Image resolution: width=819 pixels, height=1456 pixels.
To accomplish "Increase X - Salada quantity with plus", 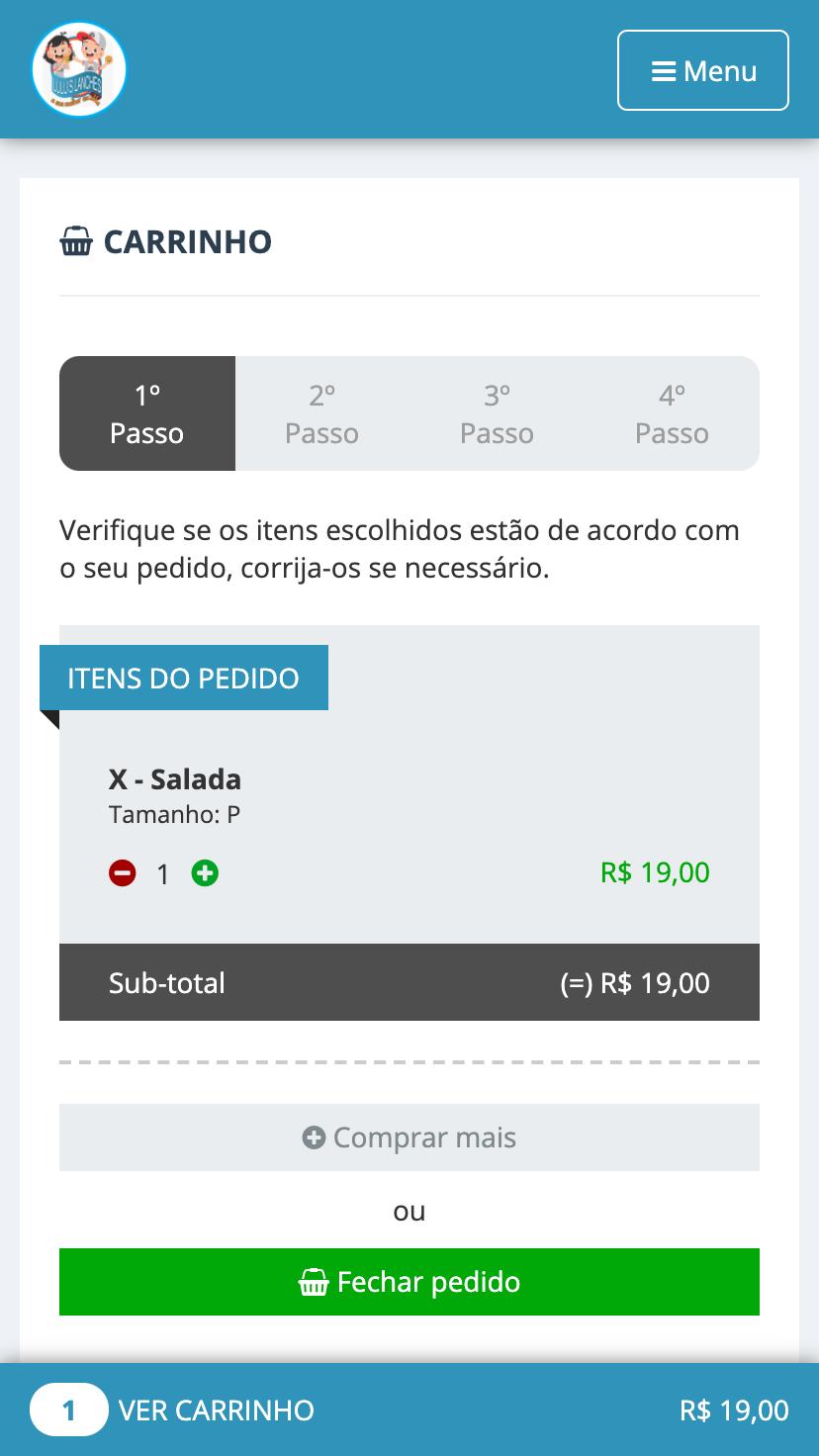I will pyautogui.click(x=205, y=873).
